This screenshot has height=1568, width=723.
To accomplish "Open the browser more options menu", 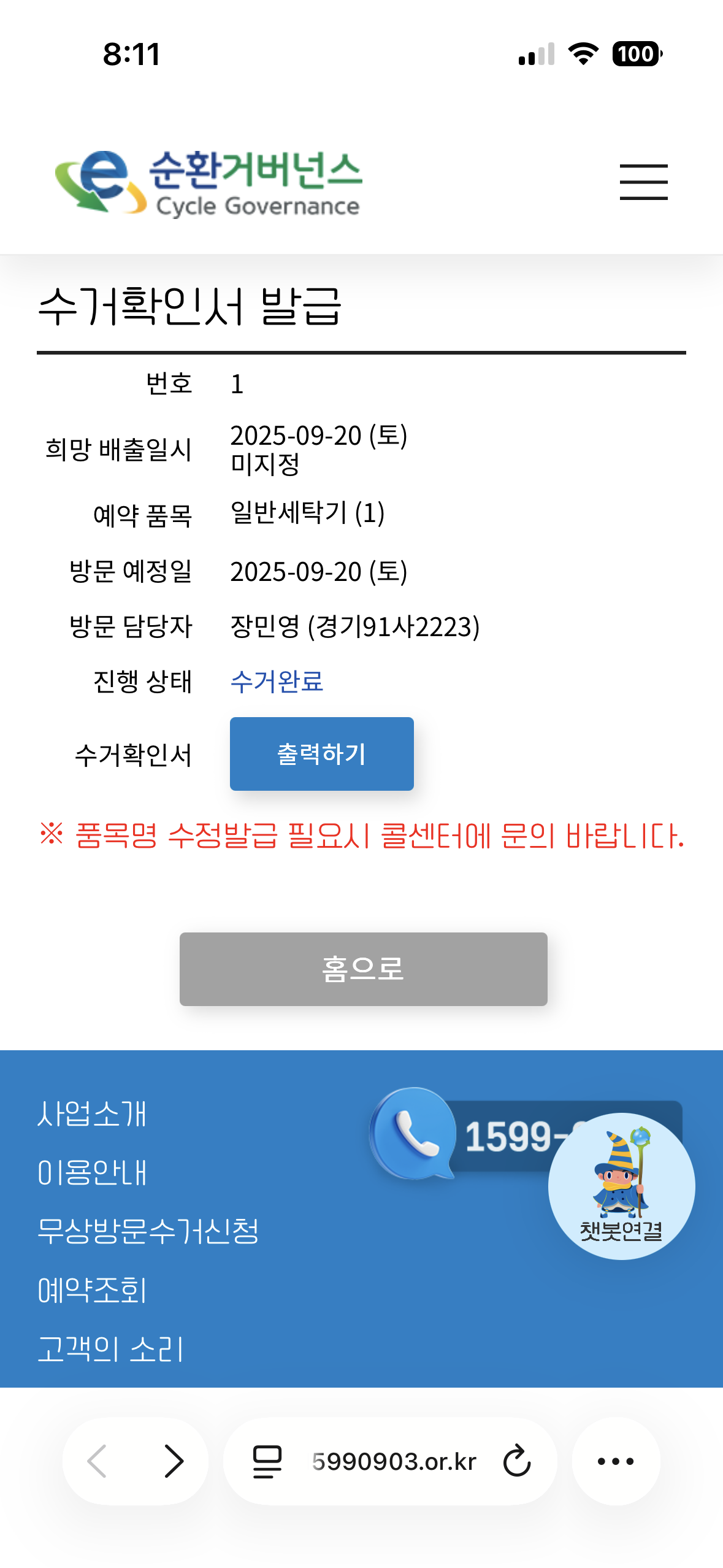I will (x=616, y=1461).
